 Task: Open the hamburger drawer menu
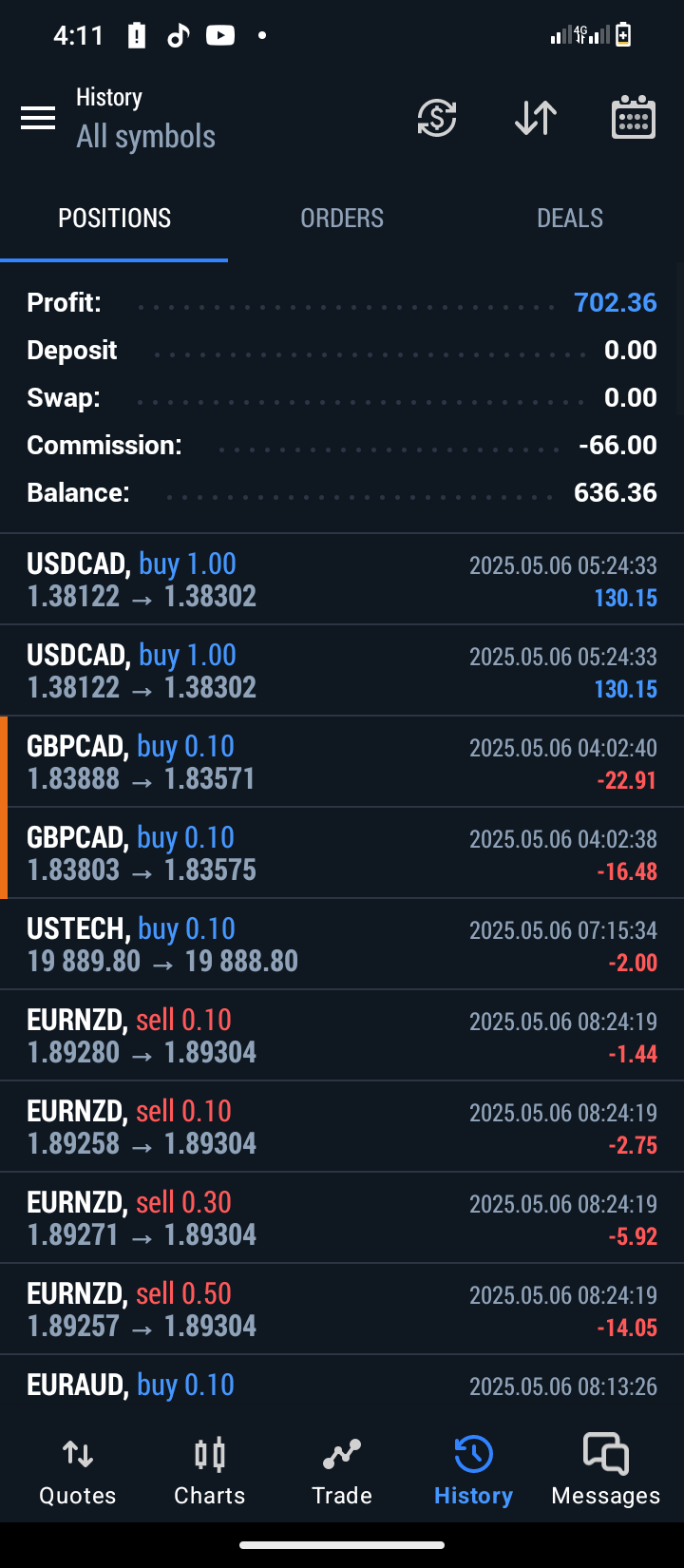(x=38, y=118)
